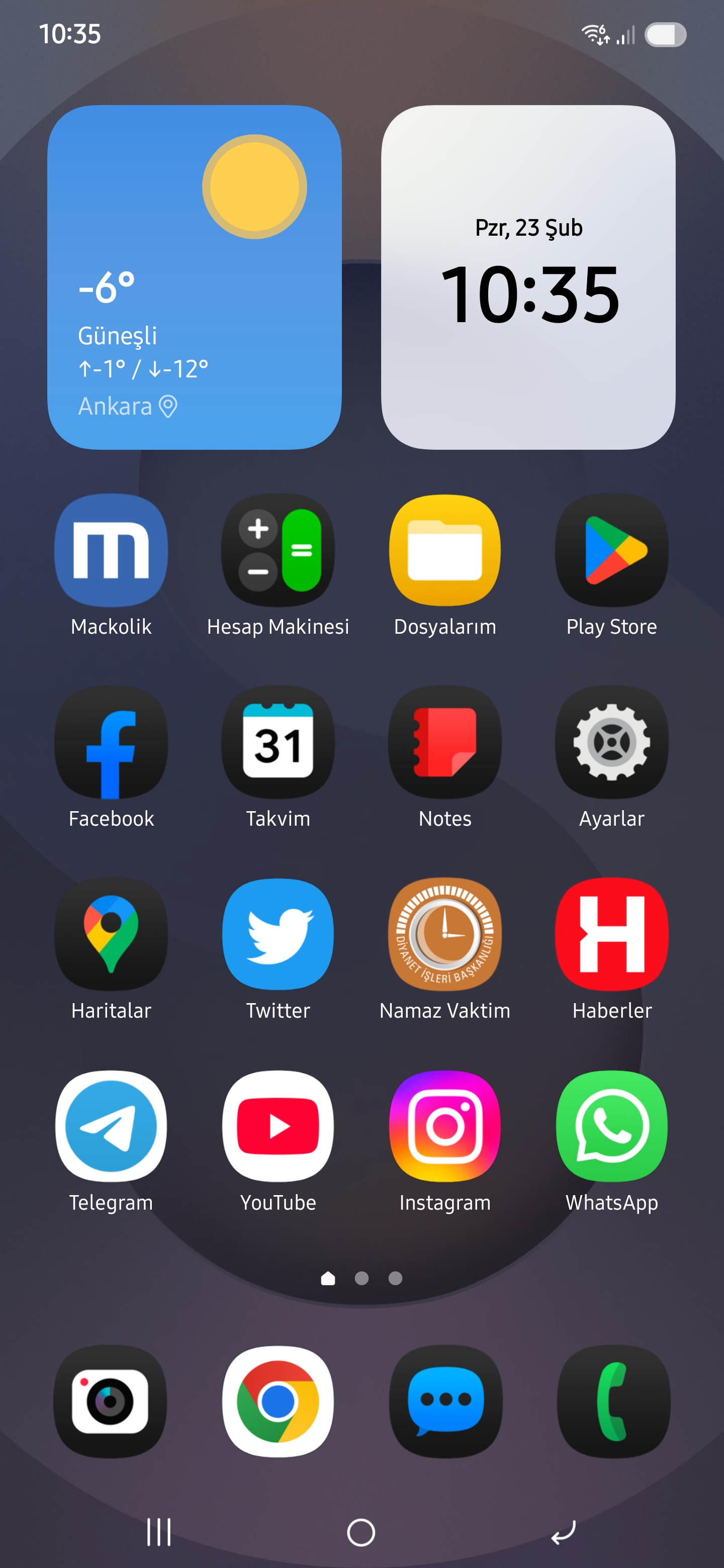Screen dimensions: 724x1568
Task: Open the Ankara weather widget
Action: click(x=194, y=277)
